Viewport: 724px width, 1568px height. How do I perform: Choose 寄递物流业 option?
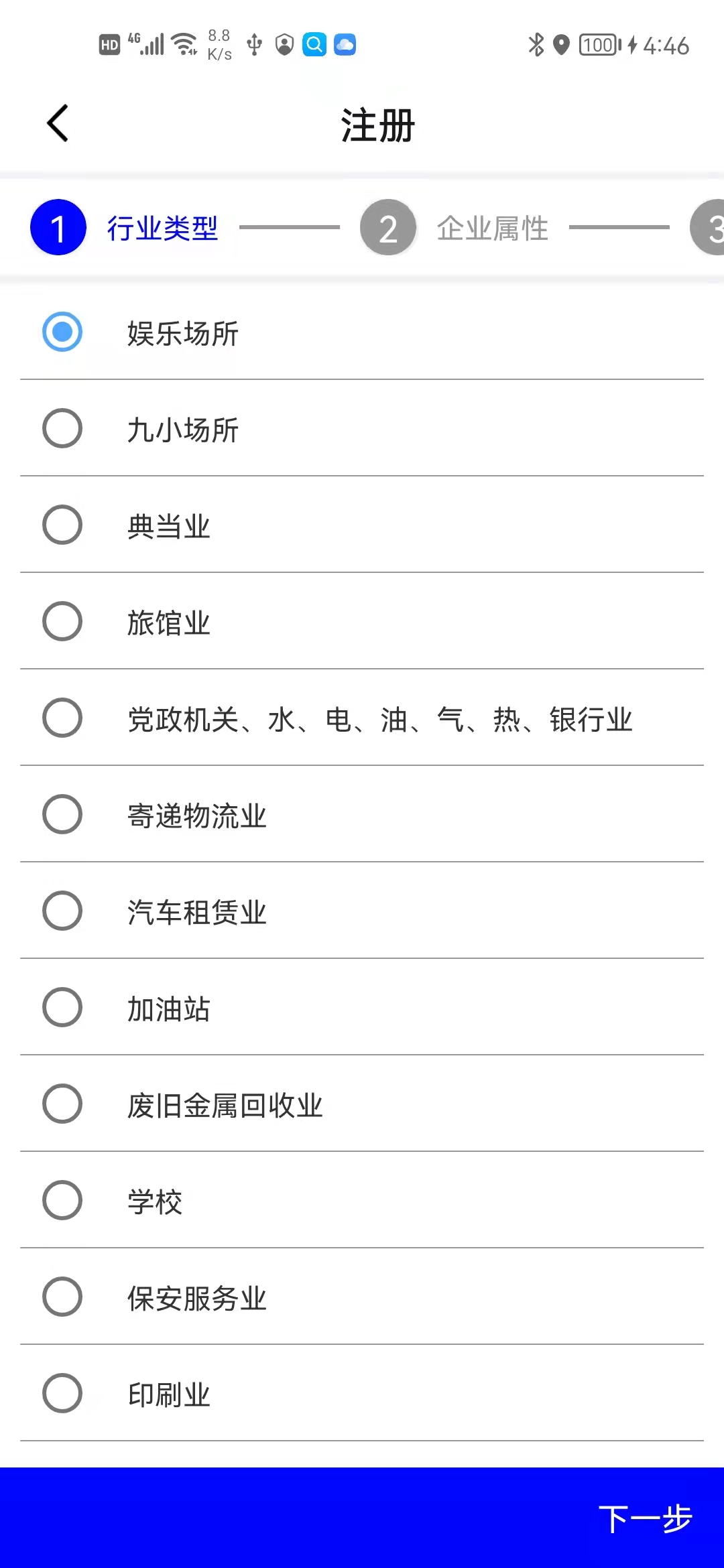click(x=62, y=814)
